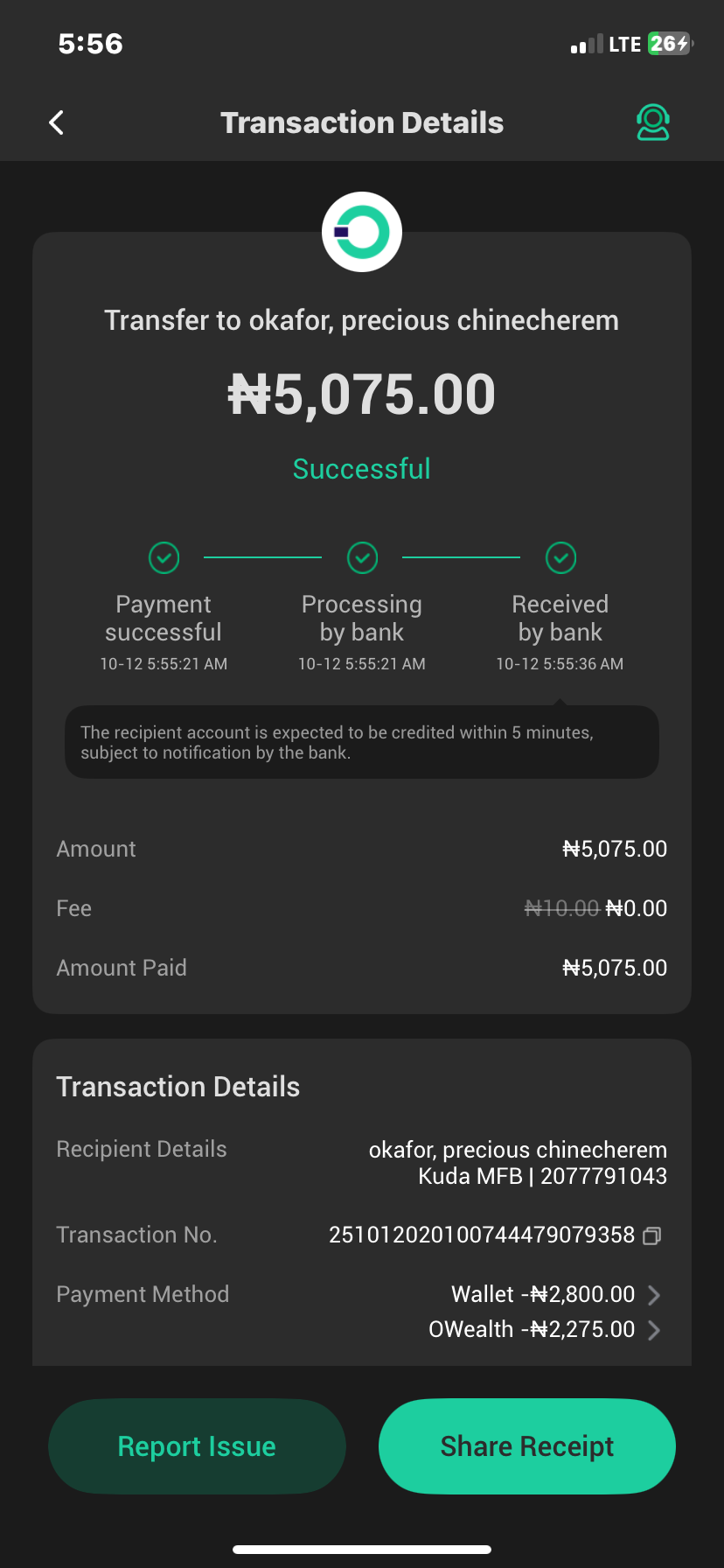Open the OWealth payment method details
Viewport: 724px width, 1568px height.
[x=653, y=1330]
